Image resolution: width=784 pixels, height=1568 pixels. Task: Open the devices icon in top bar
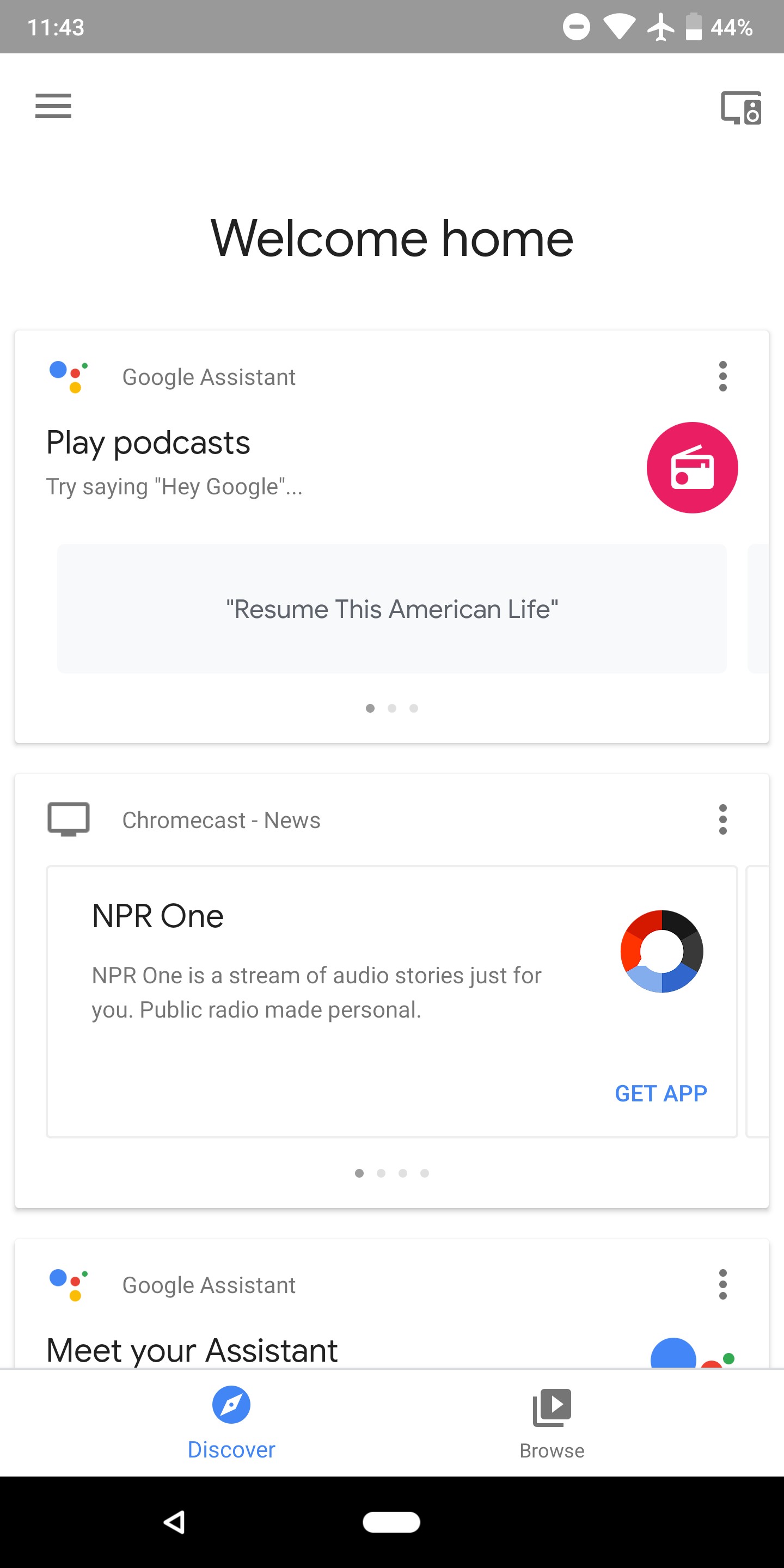(x=741, y=107)
